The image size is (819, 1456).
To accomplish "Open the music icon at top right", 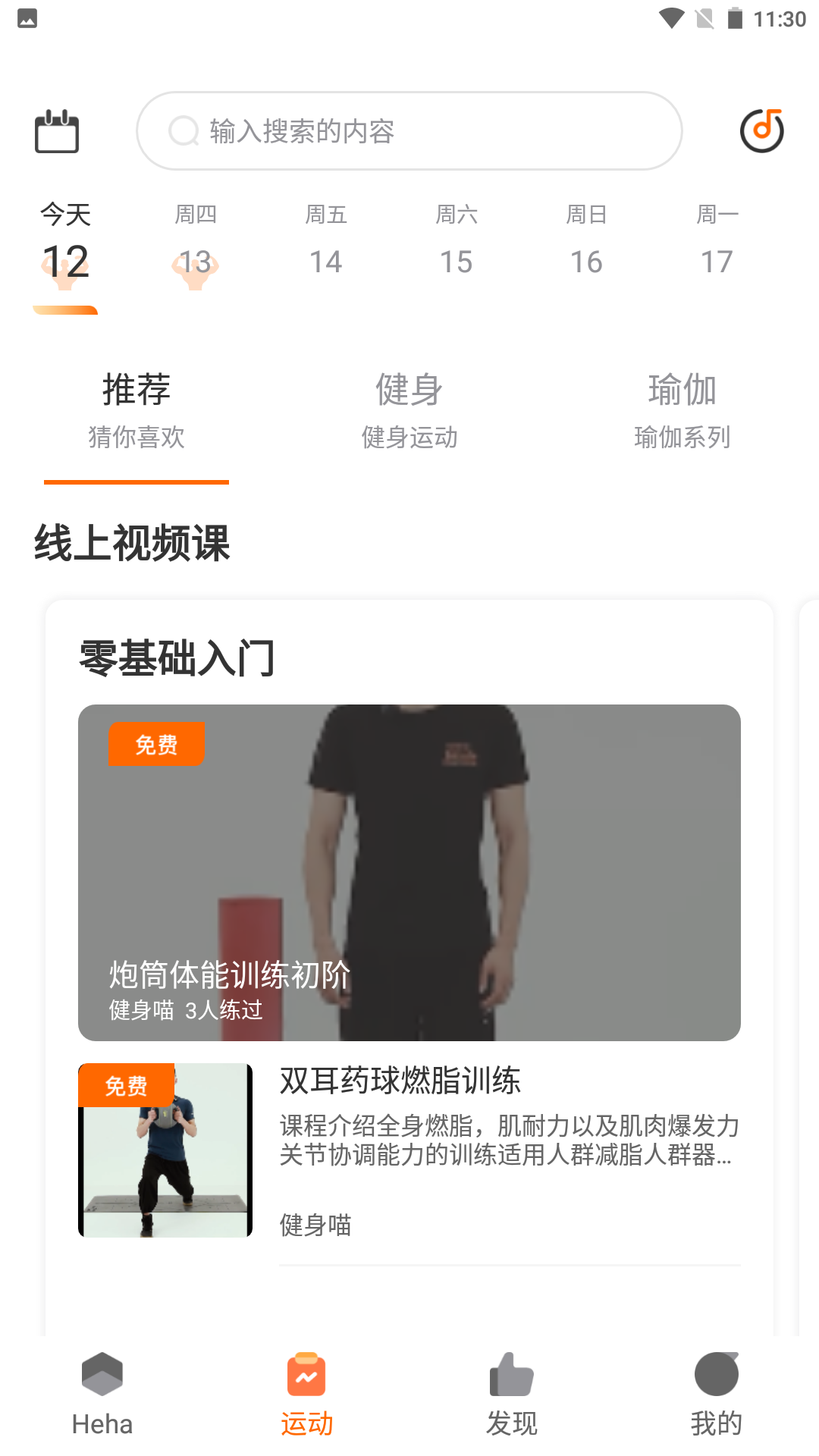I will tap(761, 130).
